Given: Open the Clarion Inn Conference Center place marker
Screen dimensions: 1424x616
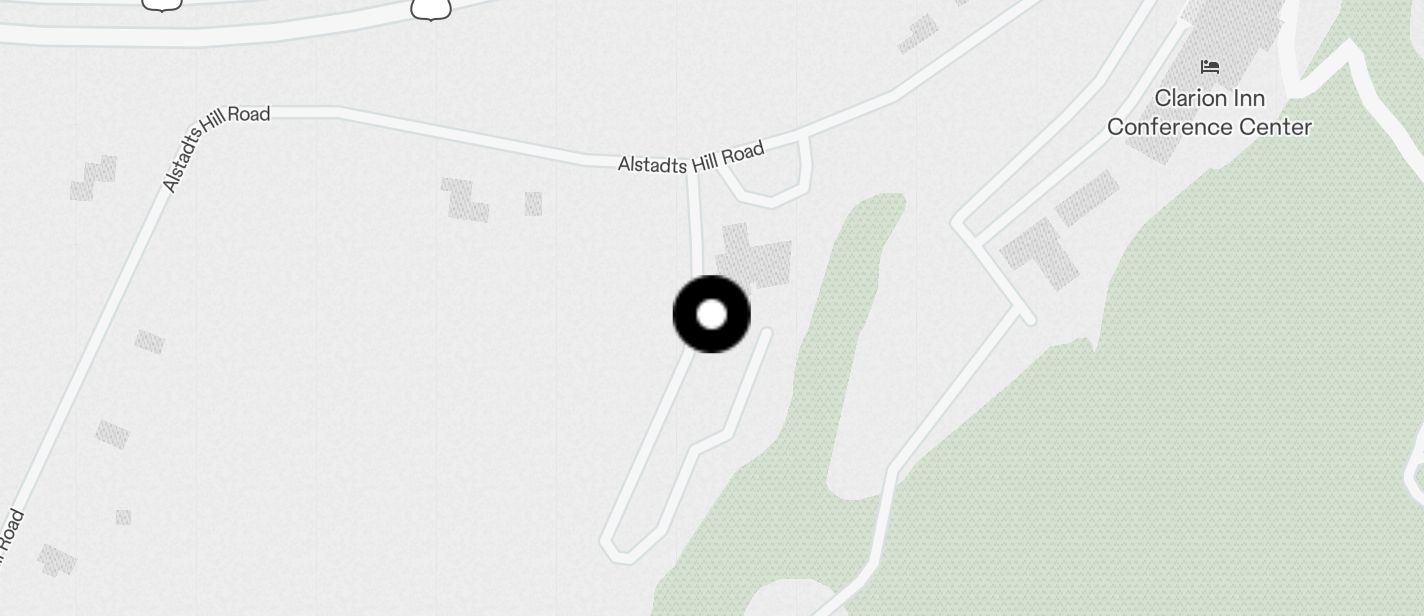Looking at the screenshot, I should pos(1209,68).
